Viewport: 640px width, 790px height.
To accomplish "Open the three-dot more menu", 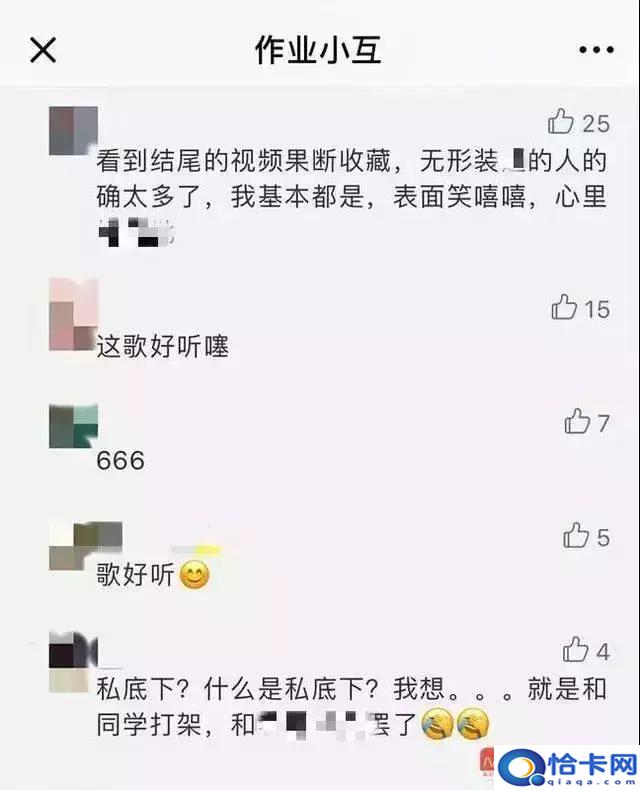I will coord(596,50).
